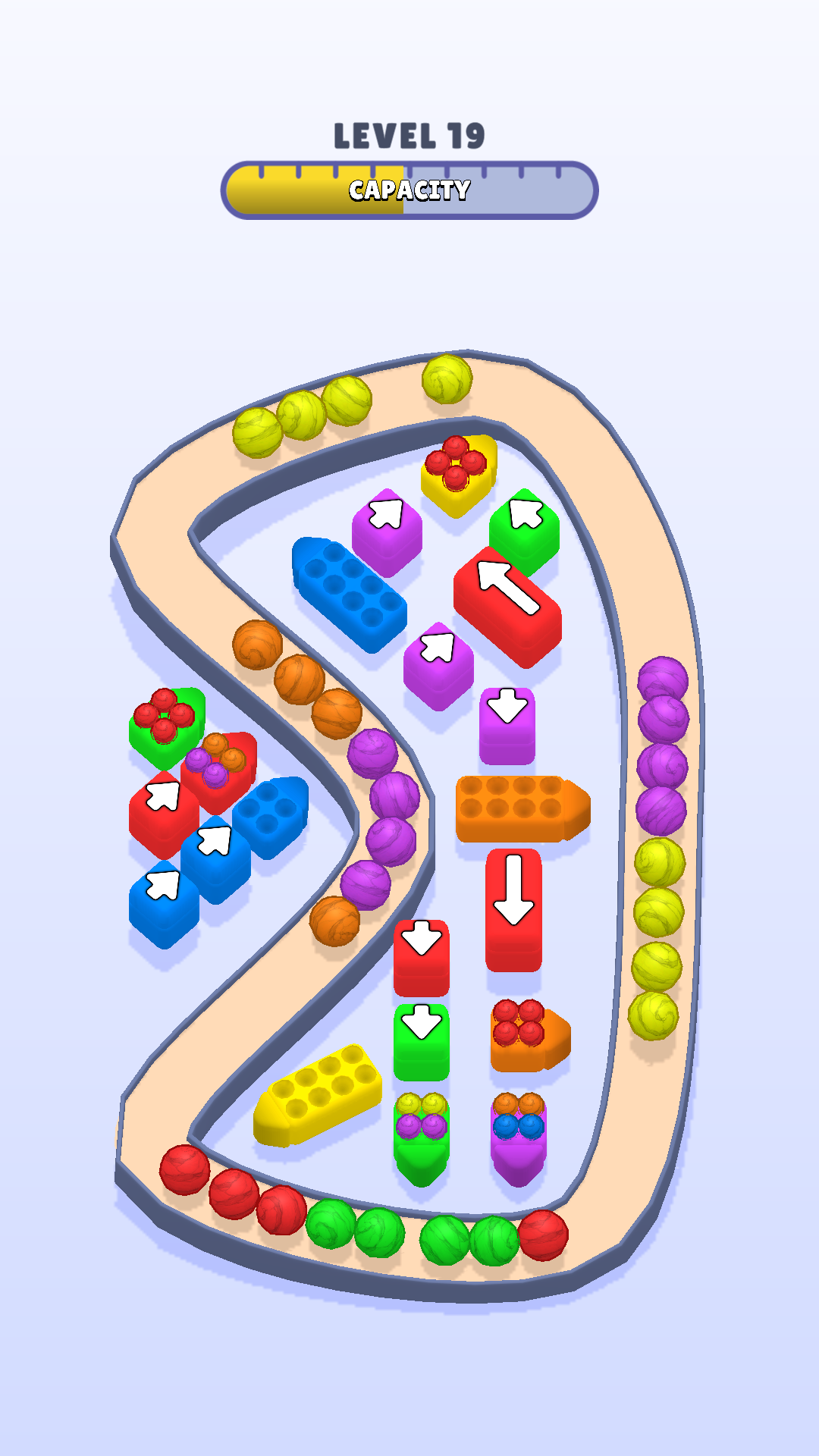The width and height of the screenshot is (819, 1456).
Task: Move the green block with the down arrow
Action: click(422, 1037)
